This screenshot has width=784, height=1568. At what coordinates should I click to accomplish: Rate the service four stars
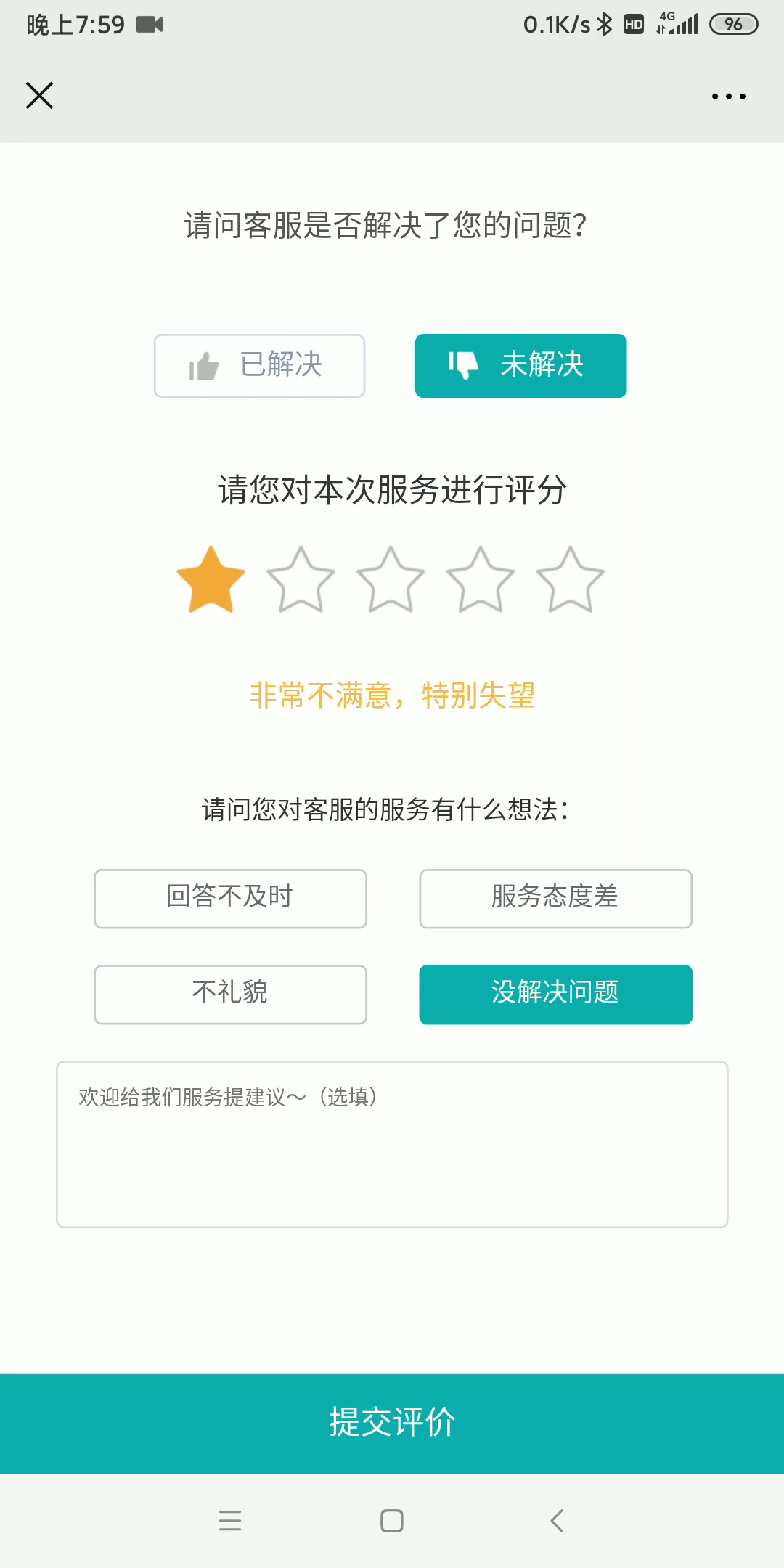coord(481,580)
